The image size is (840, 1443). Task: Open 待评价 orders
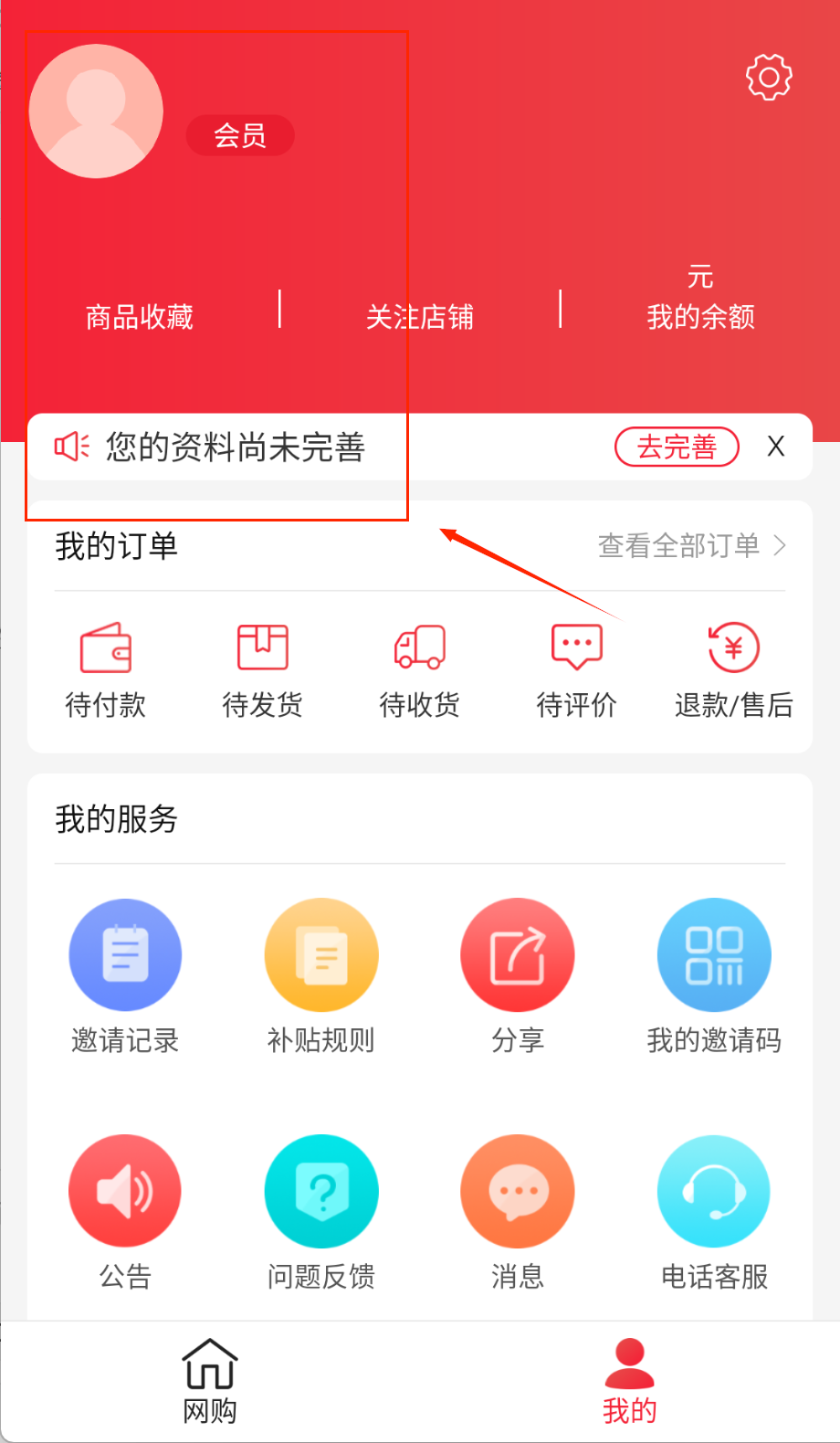(577, 670)
